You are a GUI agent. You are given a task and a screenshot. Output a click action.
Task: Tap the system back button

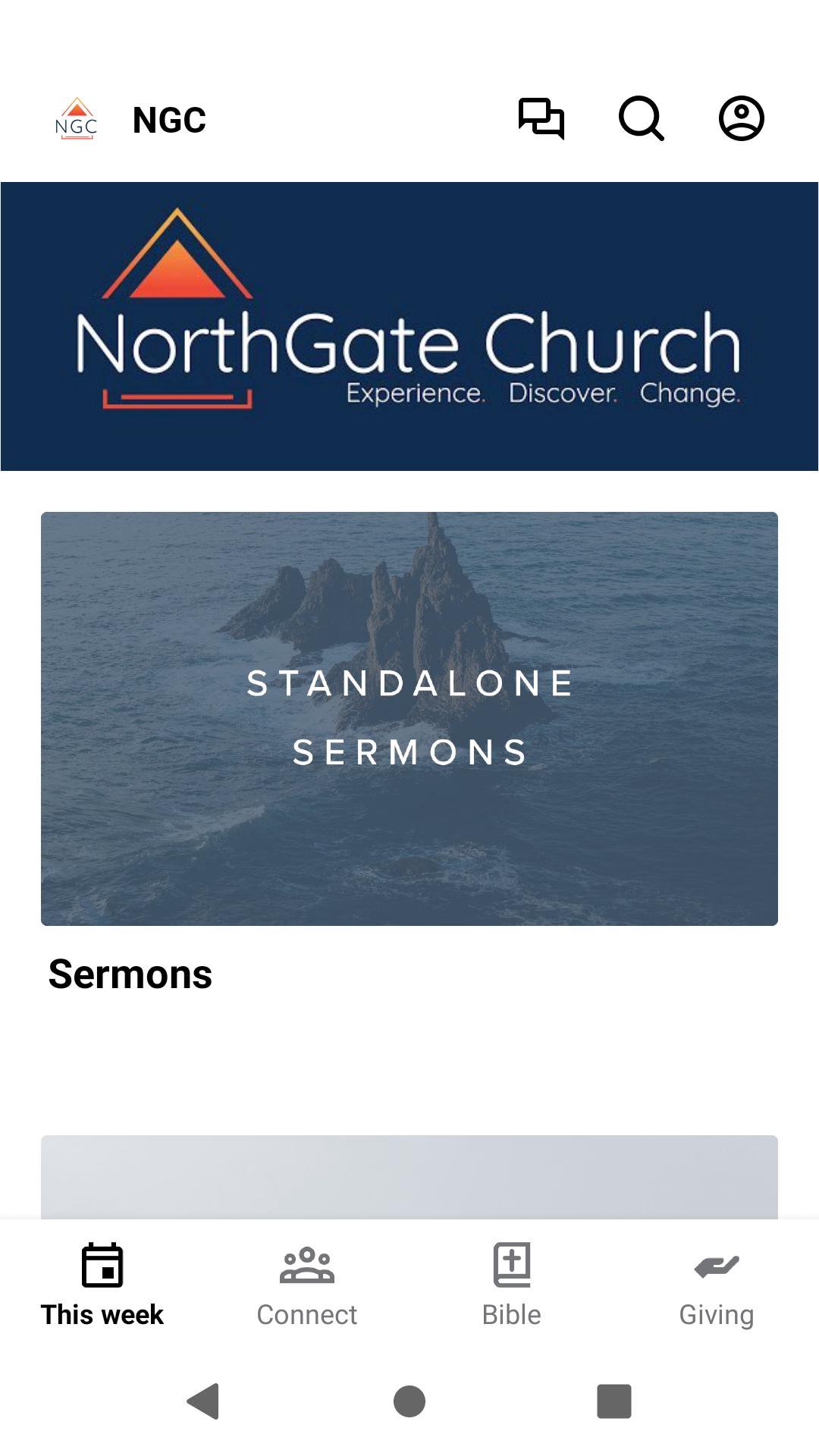(x=203, y=1401)
